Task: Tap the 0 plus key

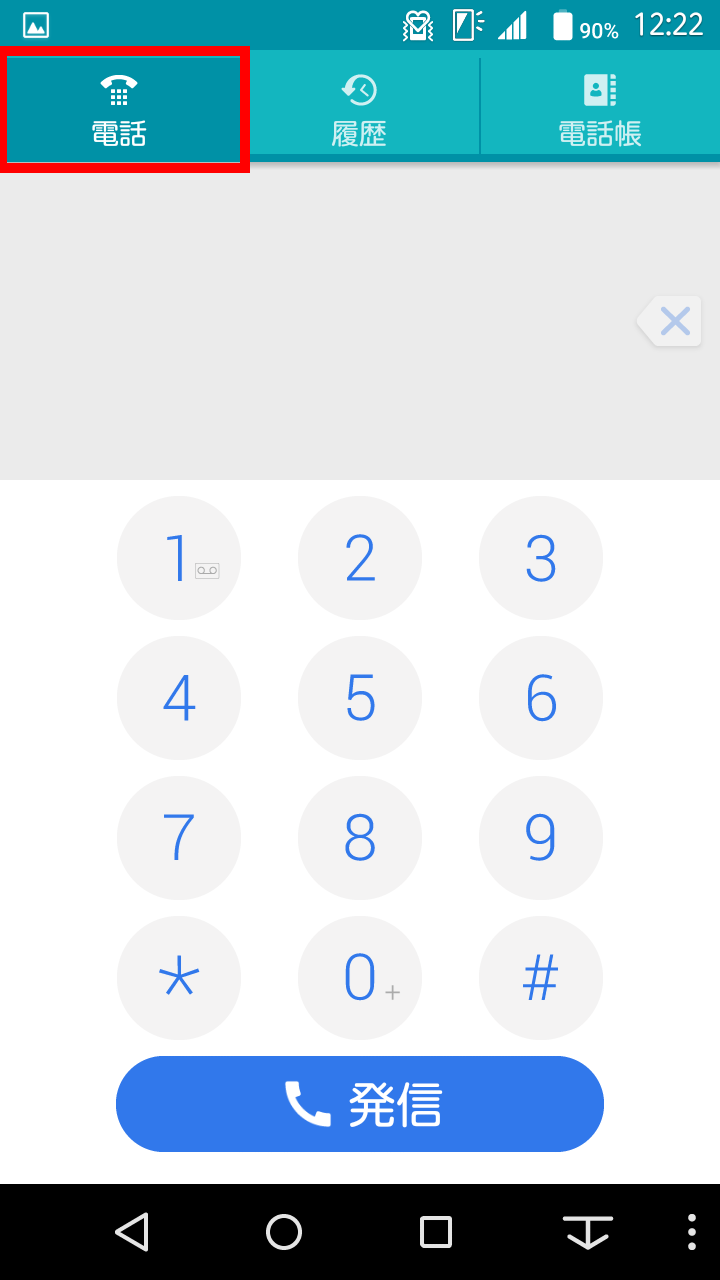Action: point(360,978)
